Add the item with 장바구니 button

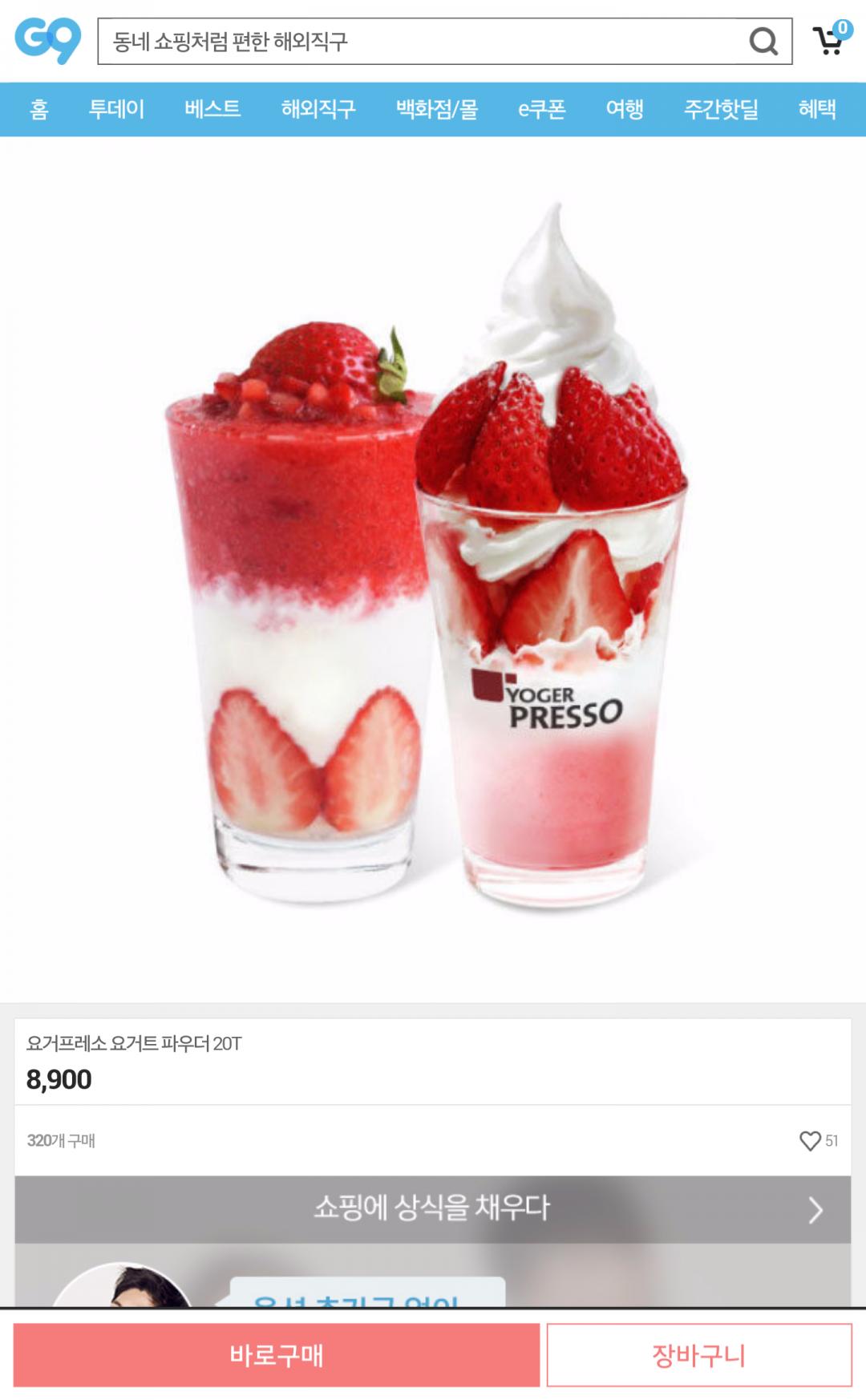(699, 1355)
